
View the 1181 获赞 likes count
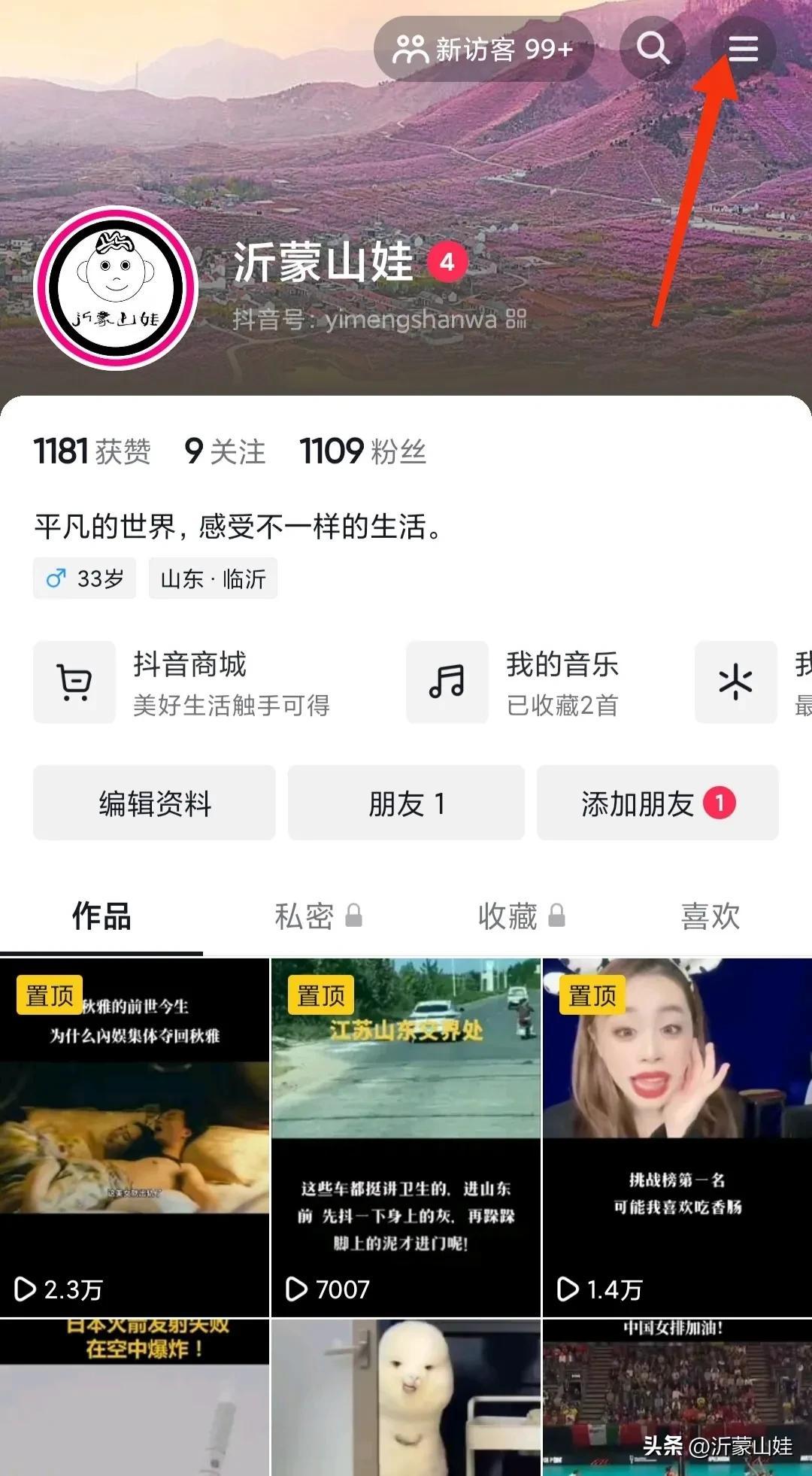(x=92, y=451)
